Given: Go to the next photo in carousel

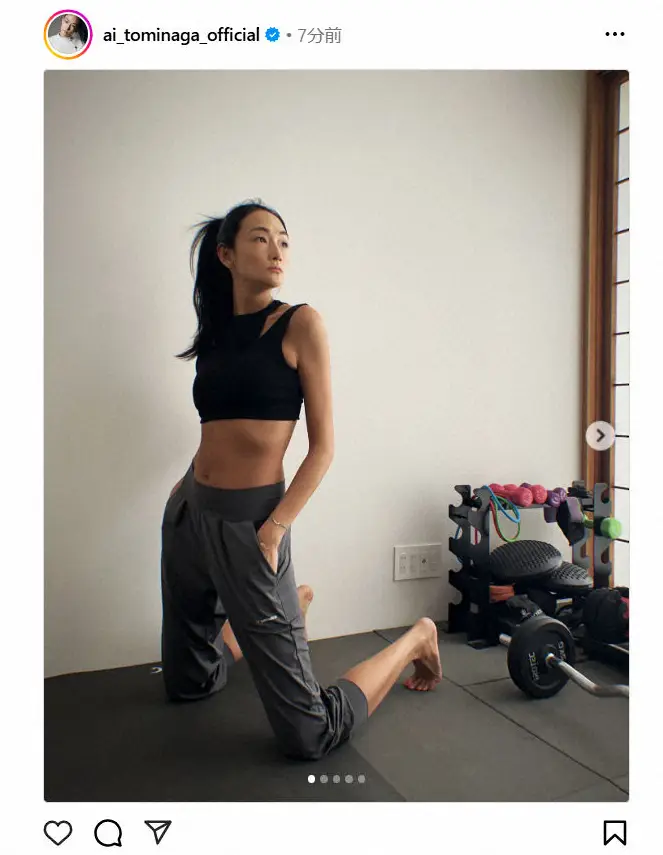Looking at the screenshot, I should (x=600, y=435).
